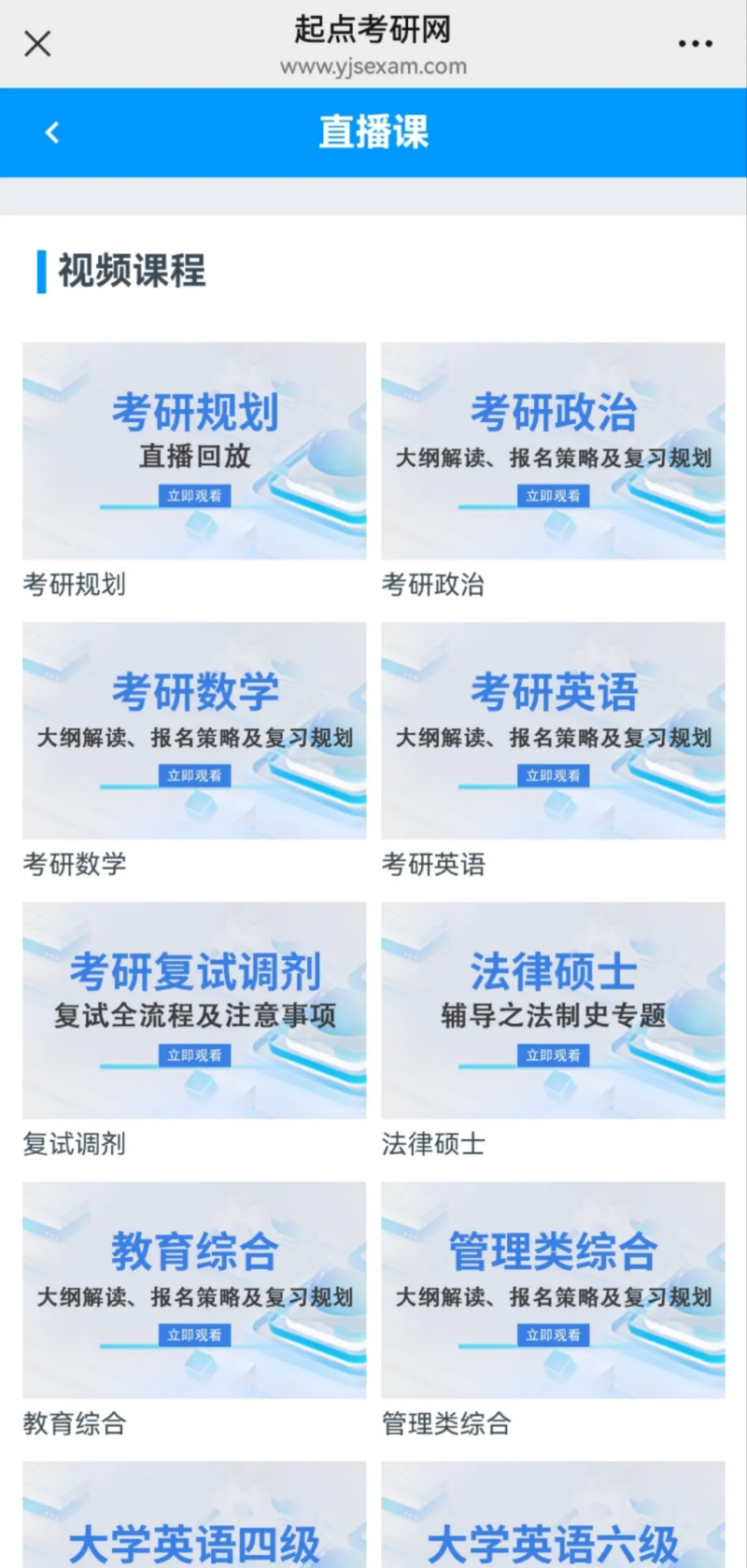This screenshot has height=1568, width=747.
Task: Open the 大学英语六级 course tile
Action: [553, 1518]
